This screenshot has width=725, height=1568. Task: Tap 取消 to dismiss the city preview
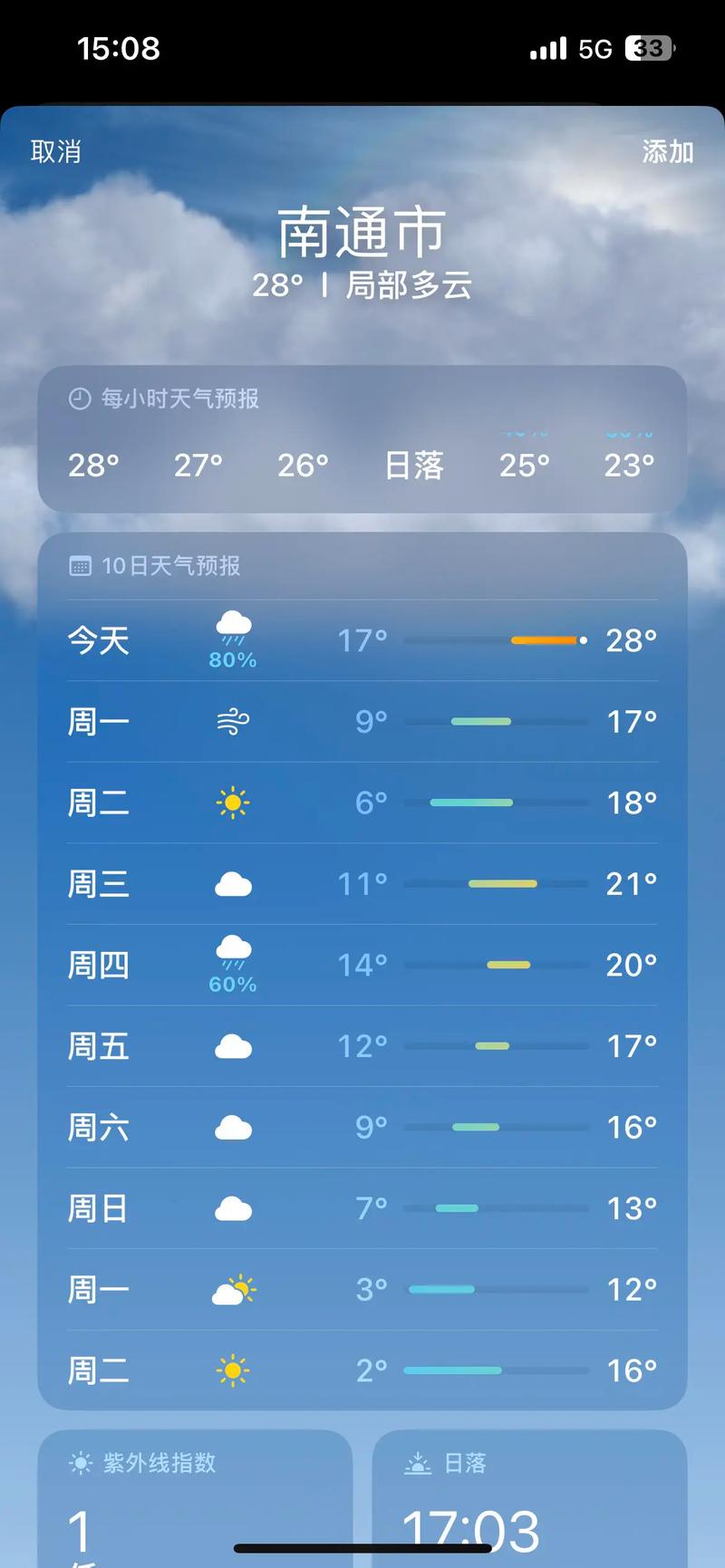click(57, 151)
